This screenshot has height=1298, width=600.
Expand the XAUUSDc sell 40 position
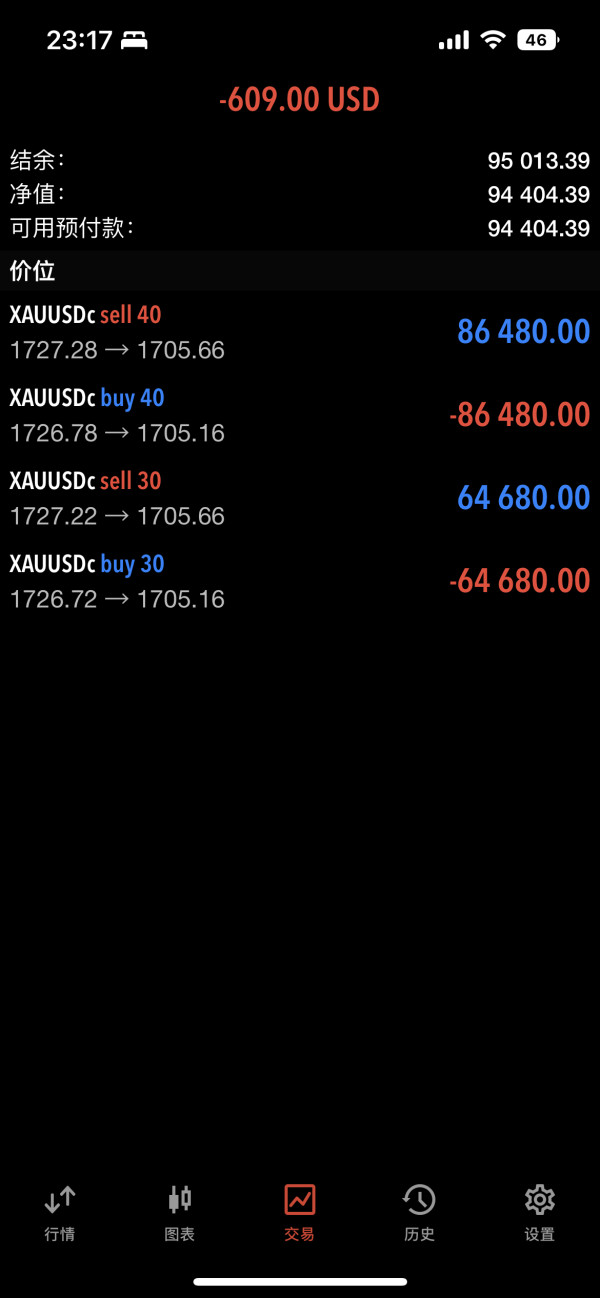click(x=300, y=332)
